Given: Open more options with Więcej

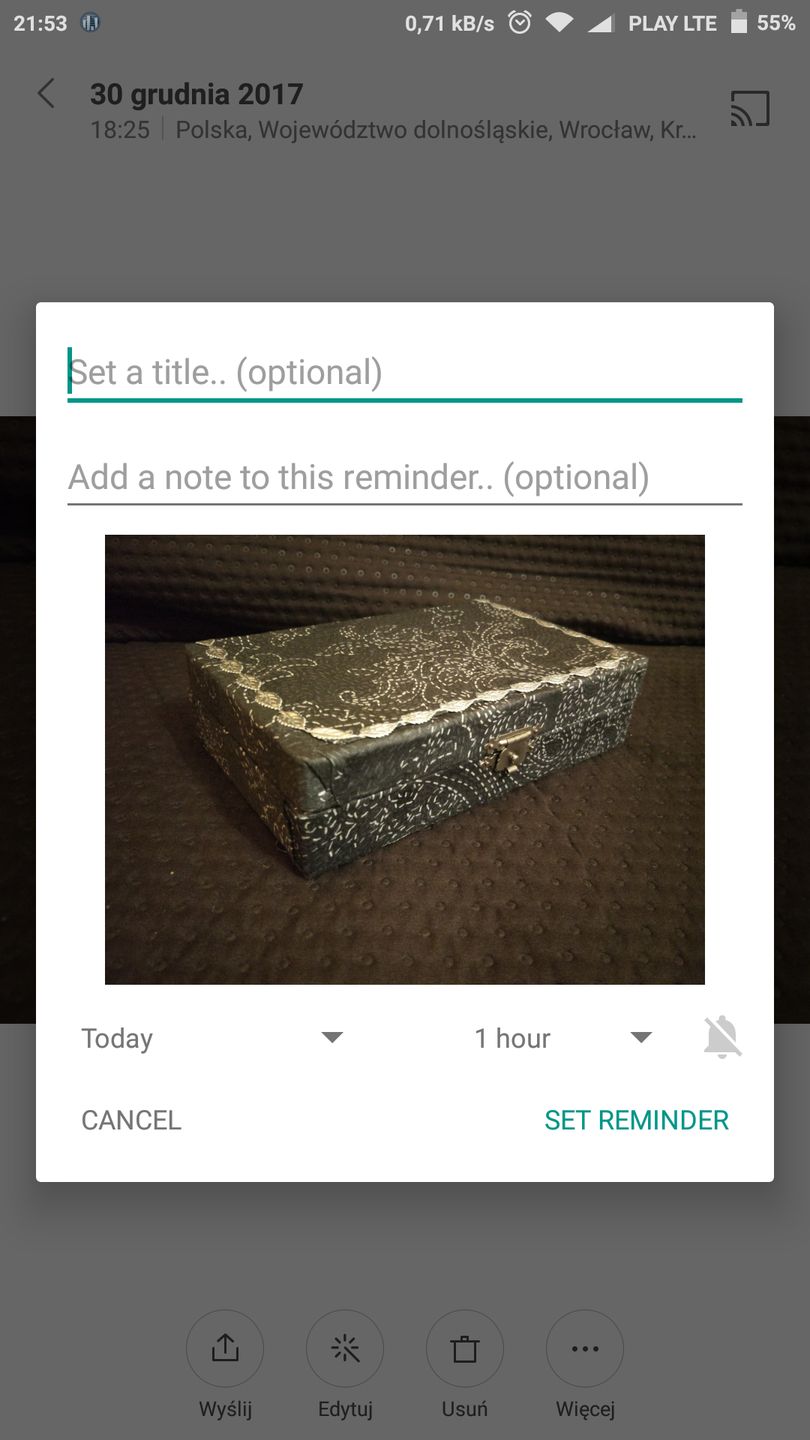Looking at the screenshot, I should pos(585,1349).
